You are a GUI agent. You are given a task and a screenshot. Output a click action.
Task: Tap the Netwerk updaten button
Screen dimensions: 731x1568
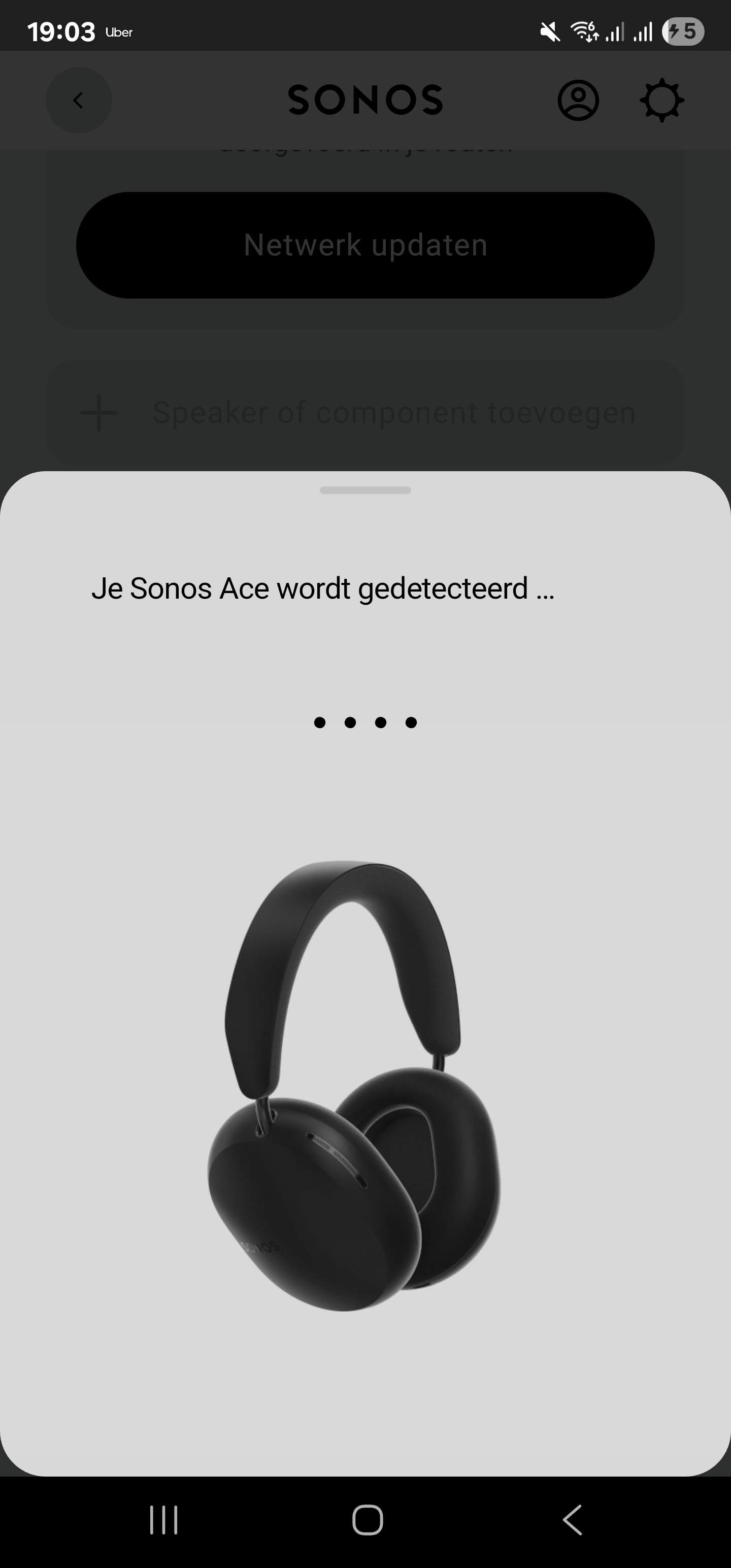365,245
